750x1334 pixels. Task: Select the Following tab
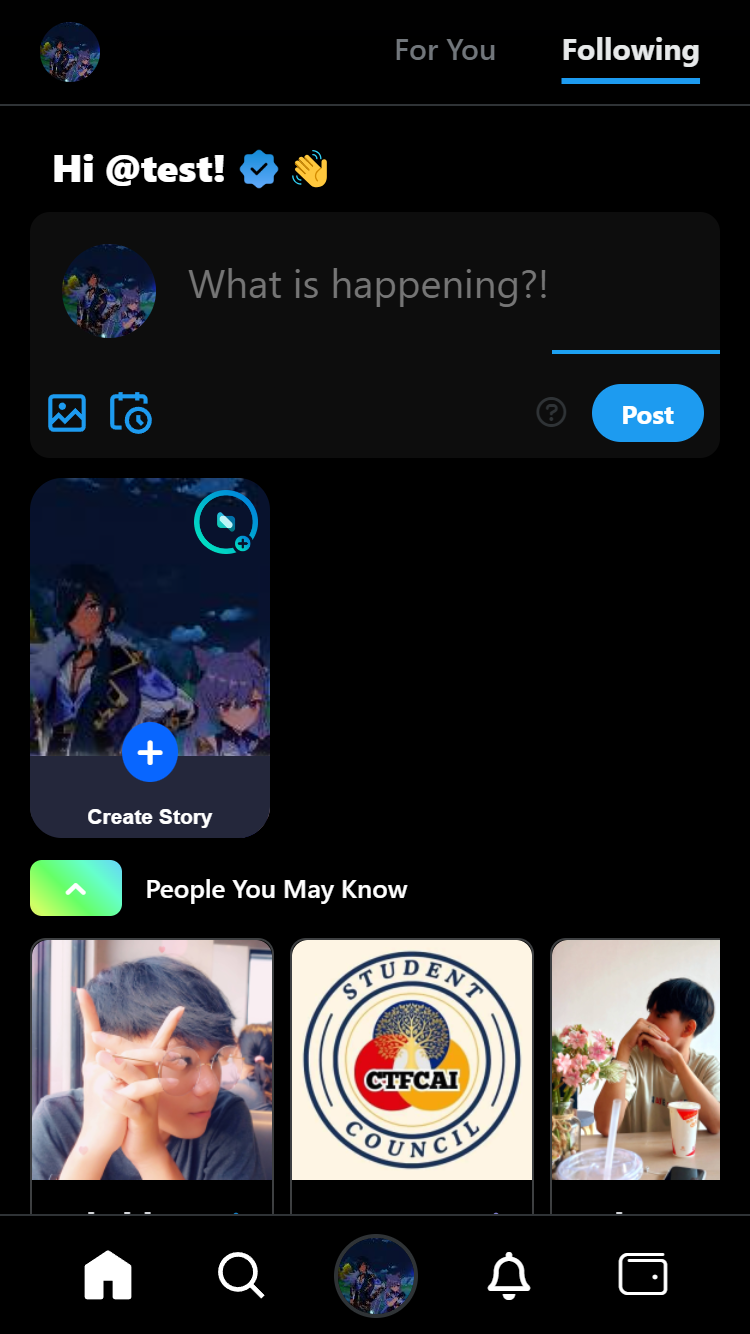[630, 50]
